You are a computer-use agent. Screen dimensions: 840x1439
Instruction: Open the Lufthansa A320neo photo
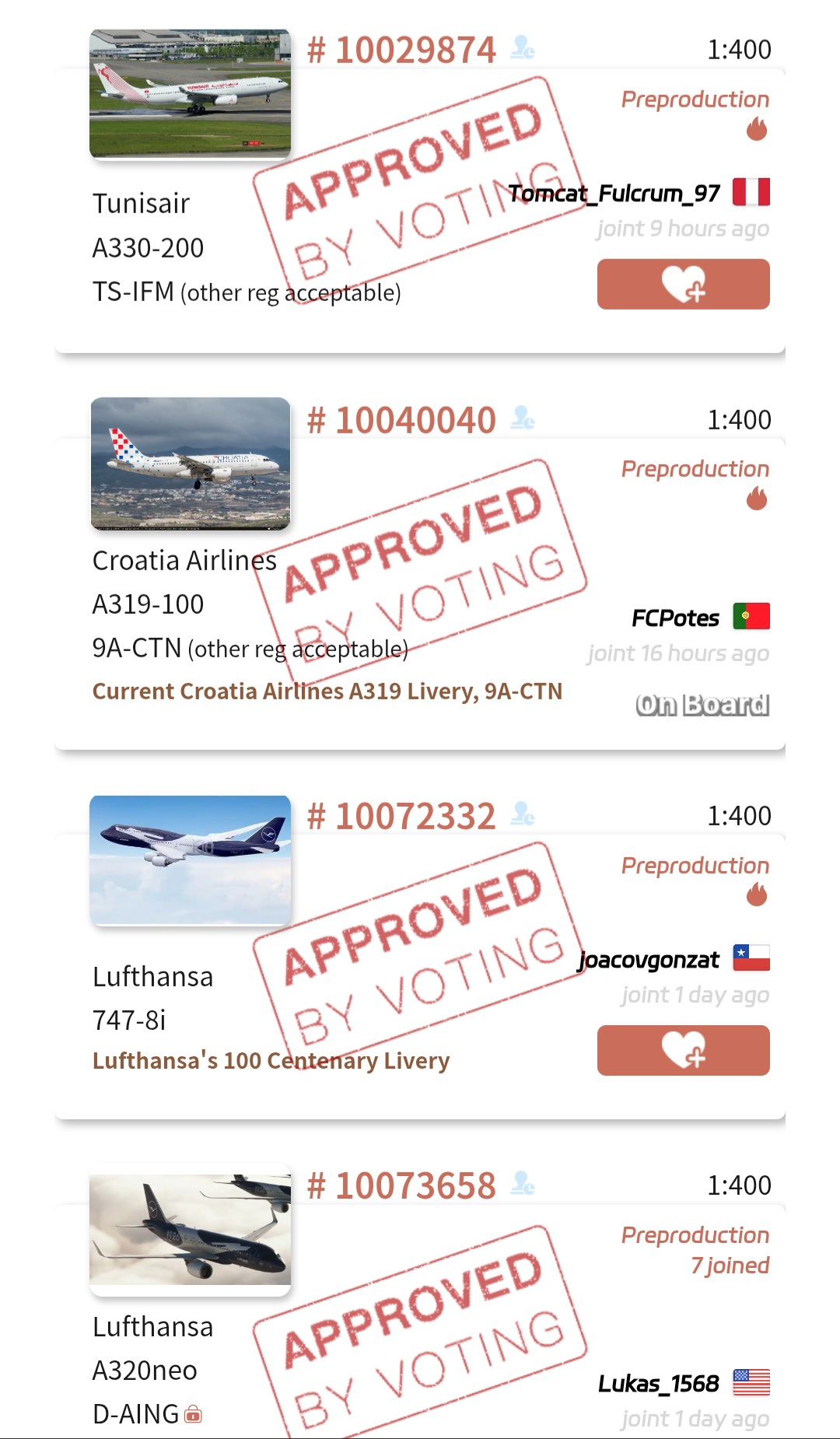pos(191,1231)
